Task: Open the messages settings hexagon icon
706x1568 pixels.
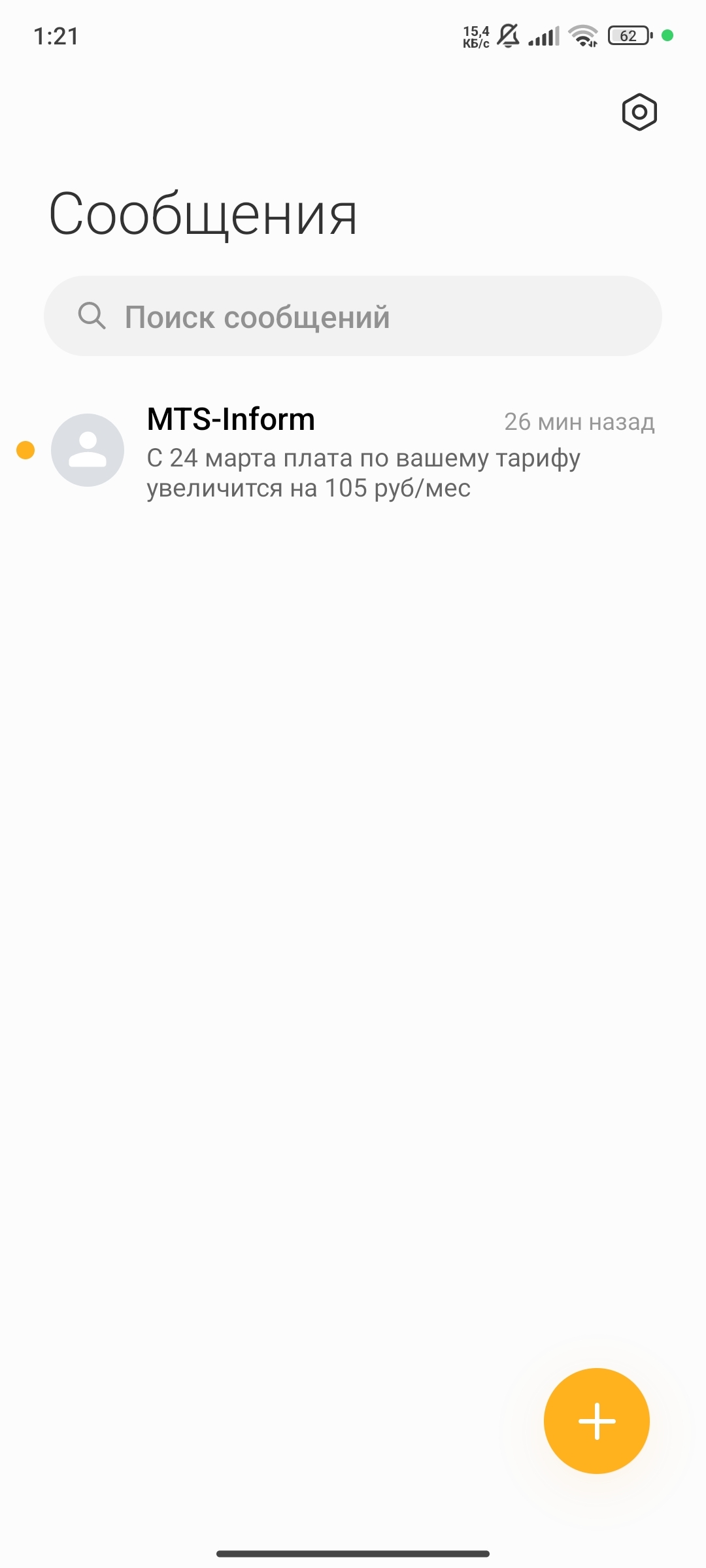Action: (639, 112)
